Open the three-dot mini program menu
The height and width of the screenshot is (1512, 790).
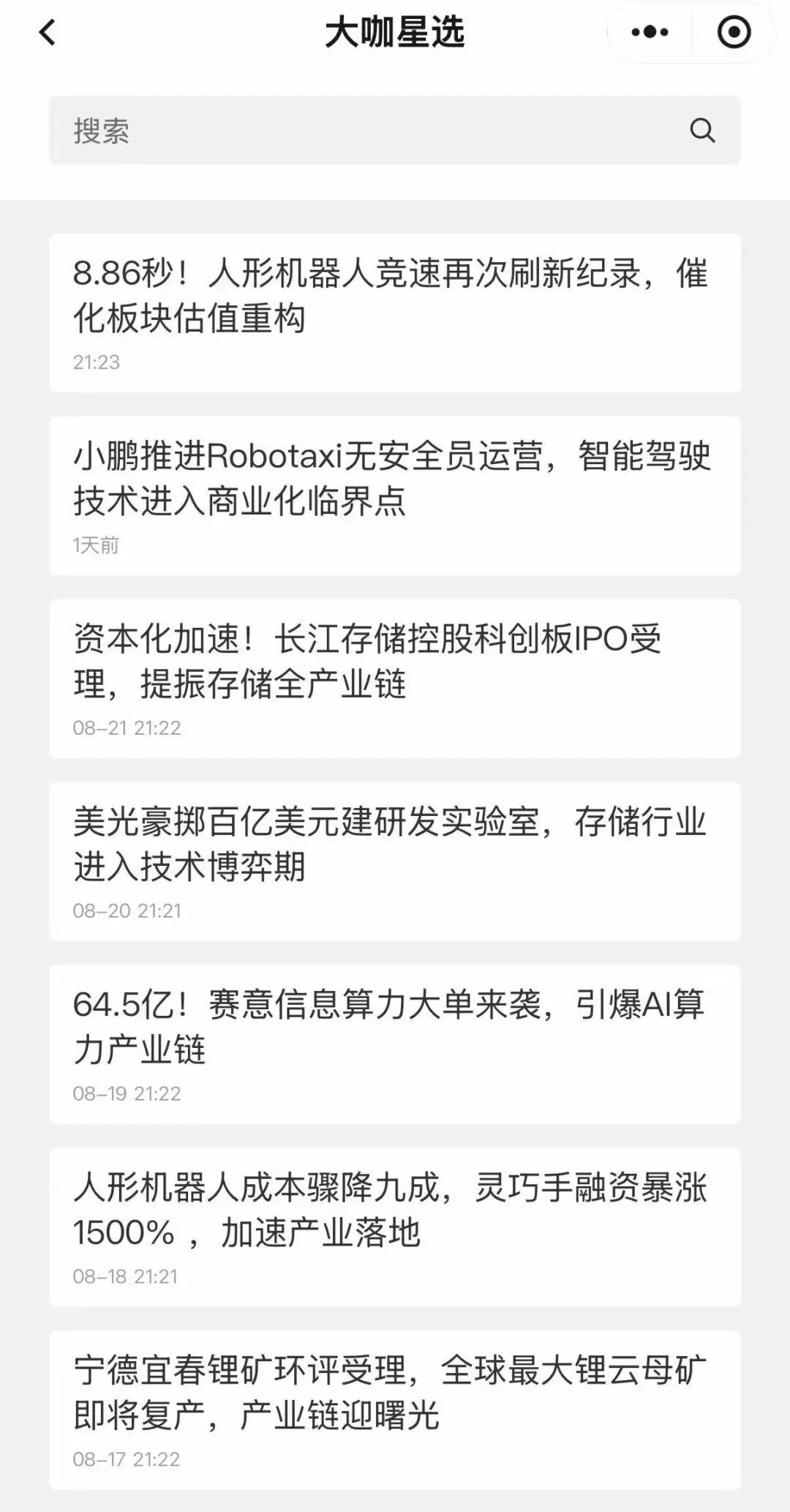(650, 32)
